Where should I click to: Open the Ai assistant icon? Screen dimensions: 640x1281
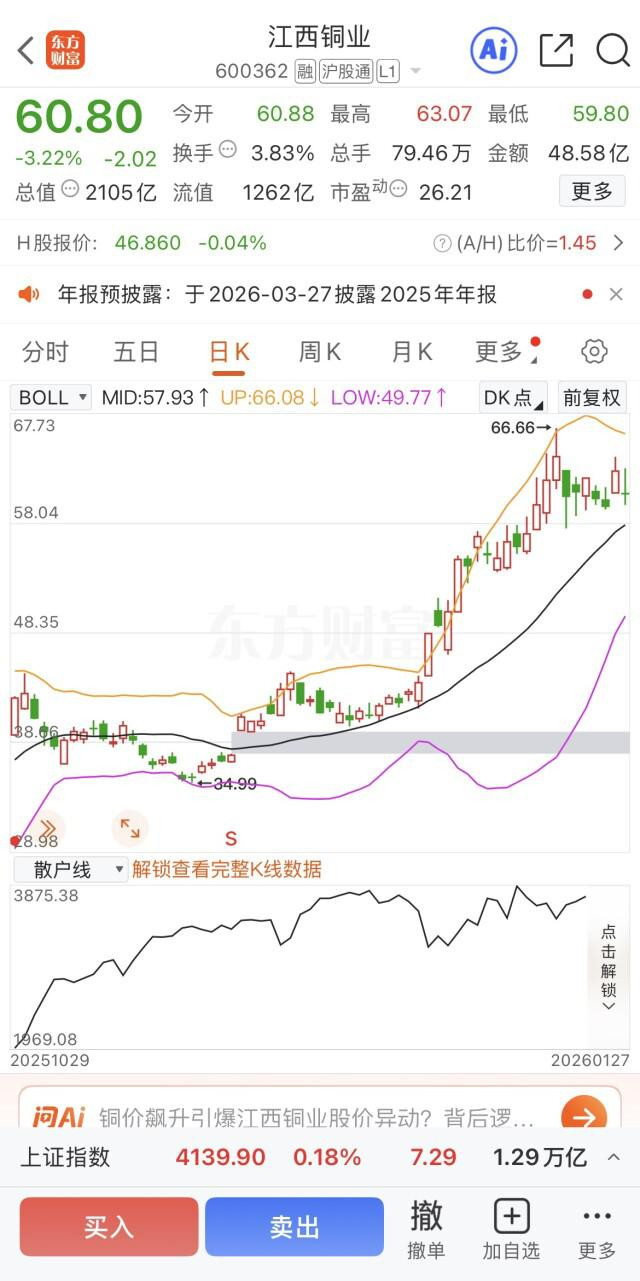492,50
